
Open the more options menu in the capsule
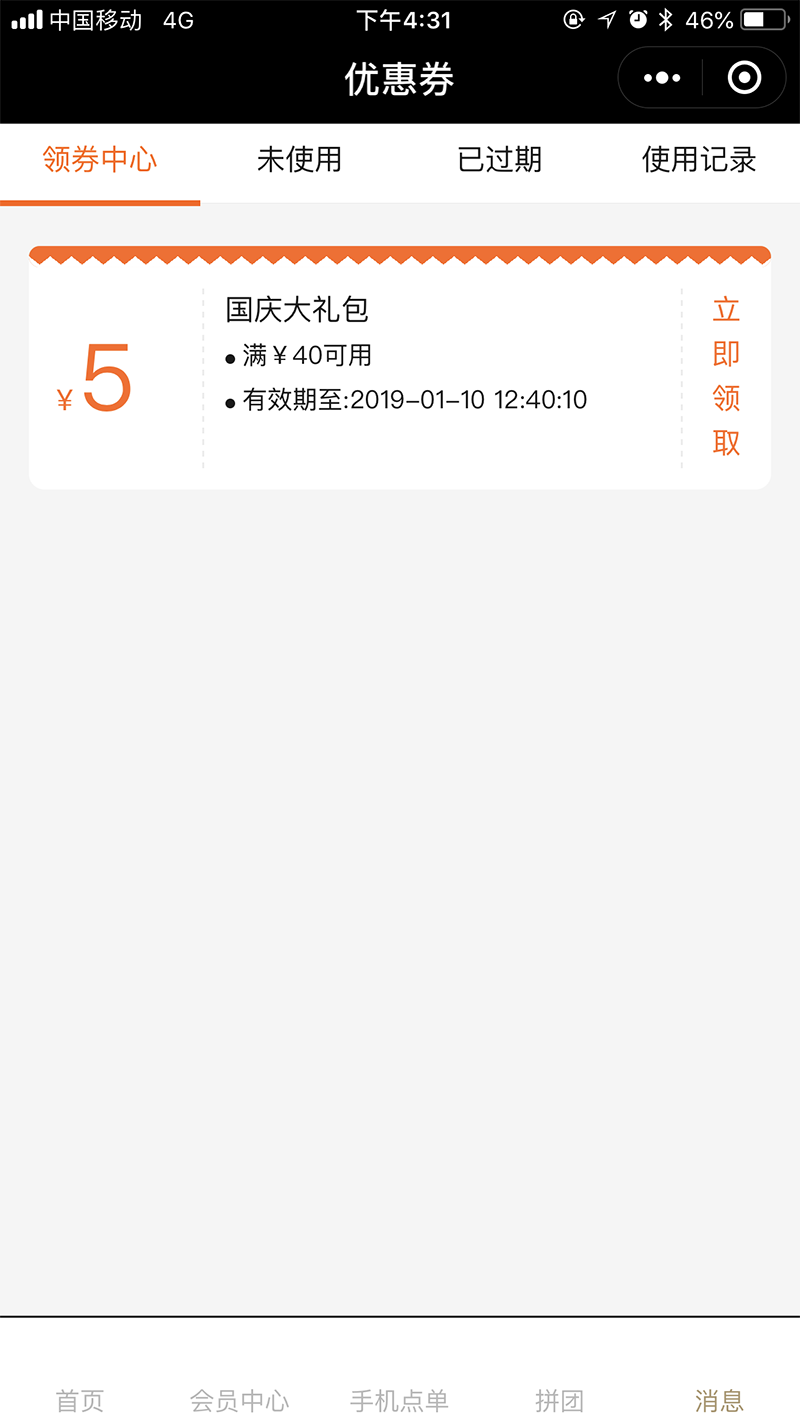pos(661,77)
